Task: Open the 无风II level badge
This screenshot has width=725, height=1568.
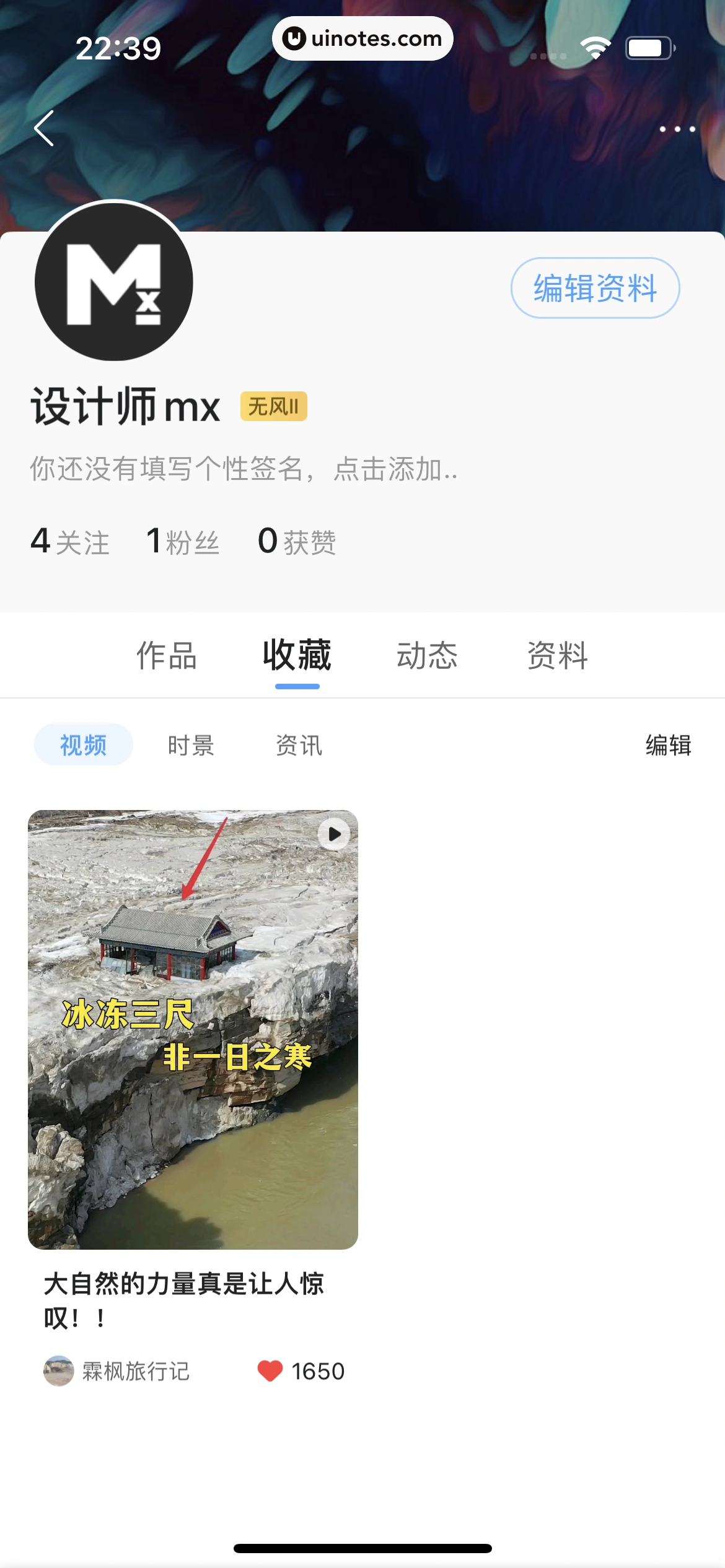Action: (273, 407)
